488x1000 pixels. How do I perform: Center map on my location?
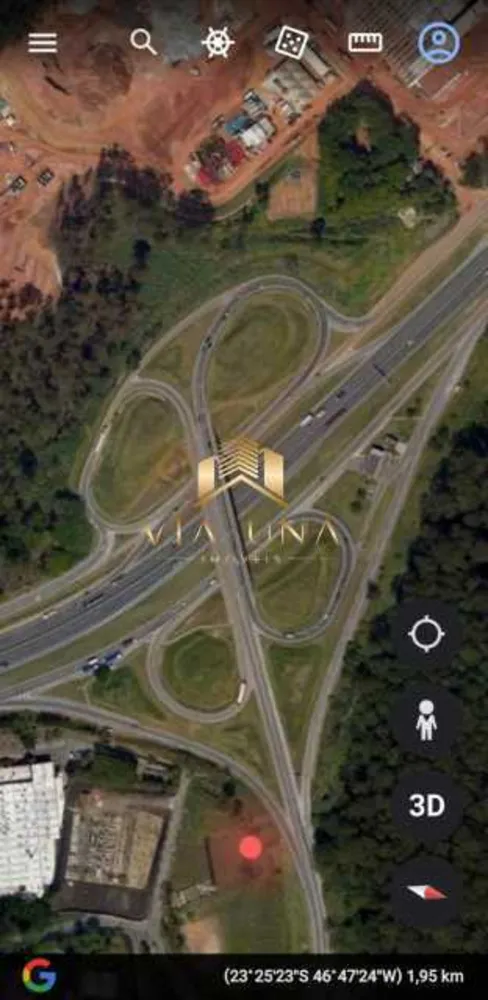426,635
